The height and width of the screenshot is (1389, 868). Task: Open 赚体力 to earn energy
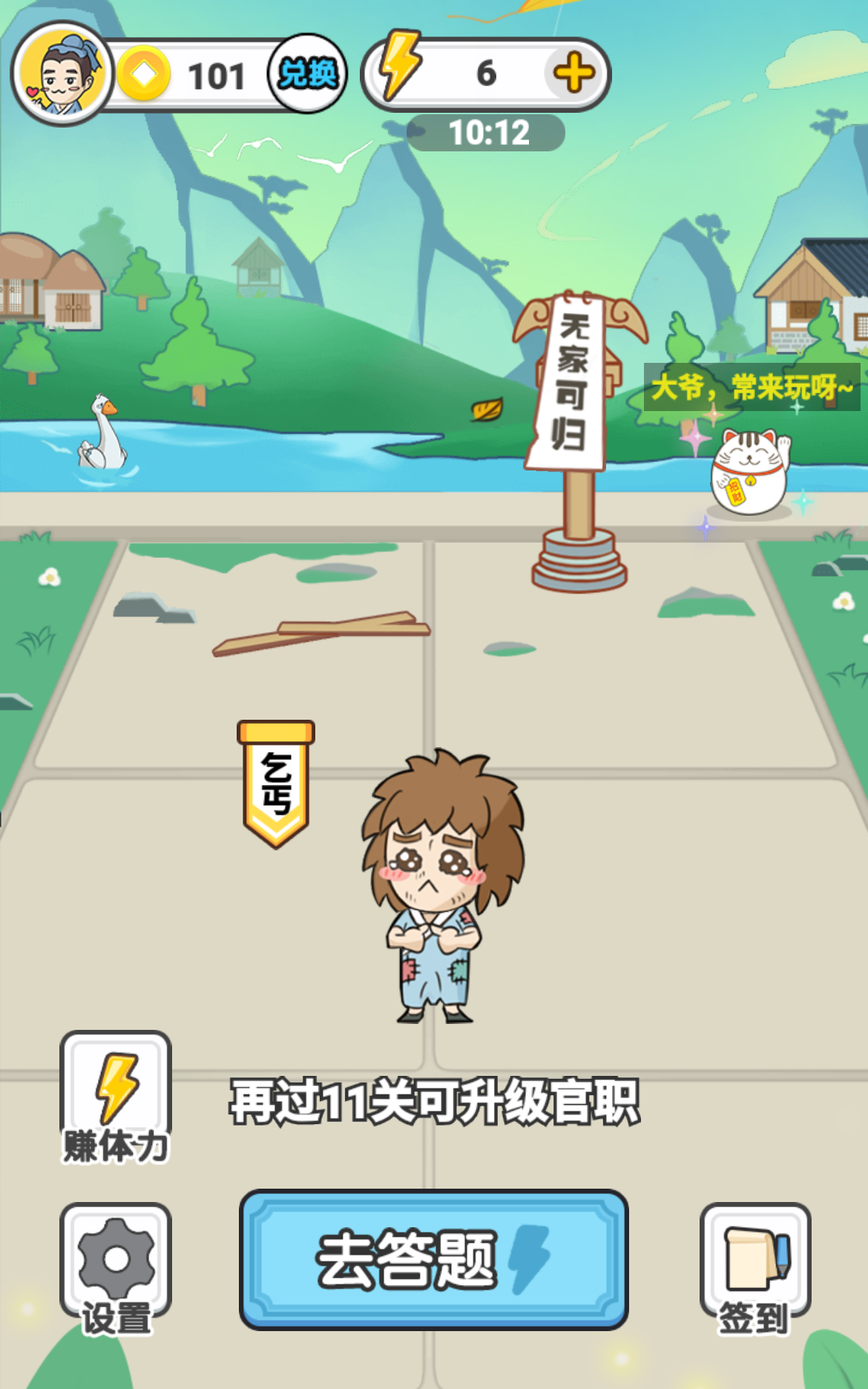click(116, 1098)
